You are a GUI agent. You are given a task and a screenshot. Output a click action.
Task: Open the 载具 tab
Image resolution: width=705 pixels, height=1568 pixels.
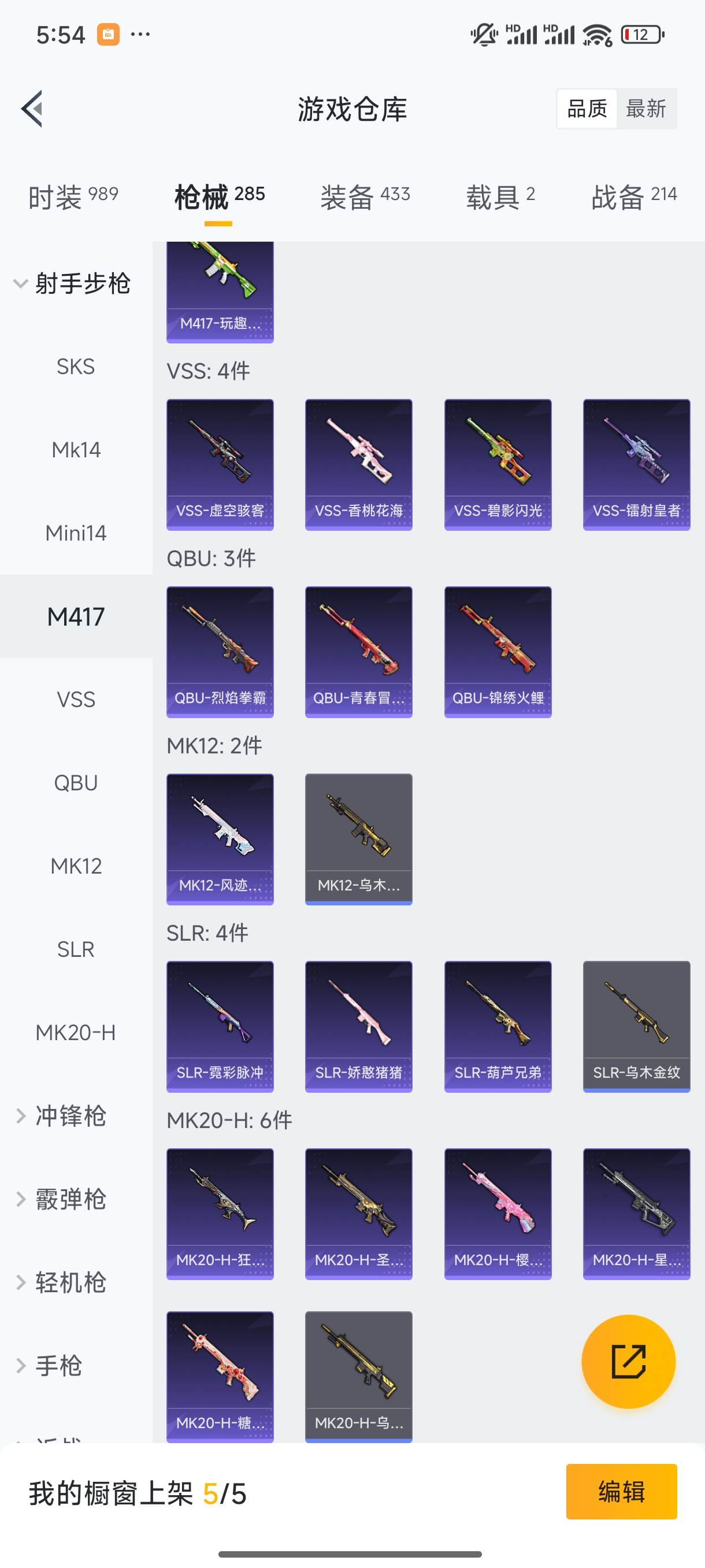tap(500, 197)
